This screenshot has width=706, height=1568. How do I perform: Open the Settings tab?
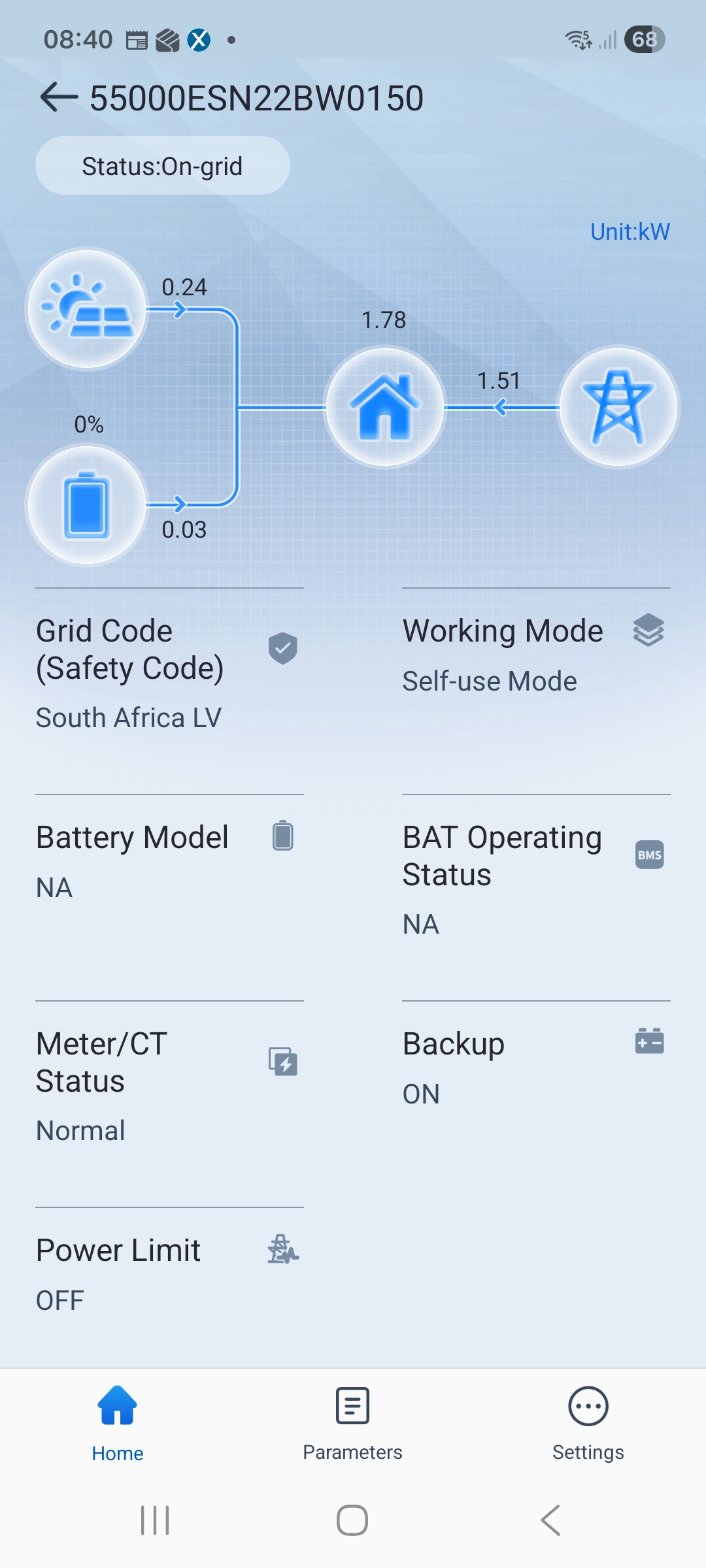pos(588,1424)
